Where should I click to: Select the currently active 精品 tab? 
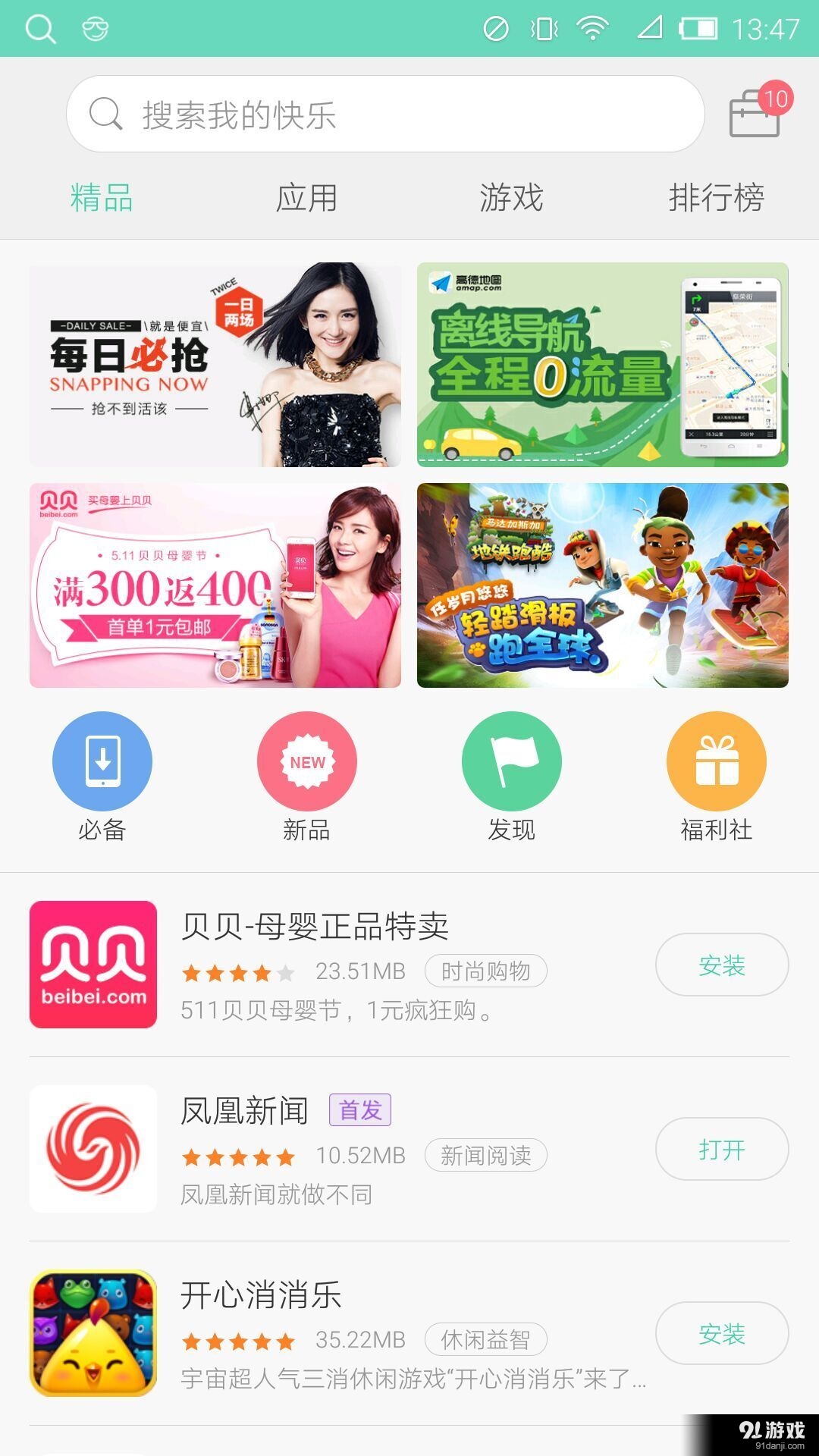(100, 197)
